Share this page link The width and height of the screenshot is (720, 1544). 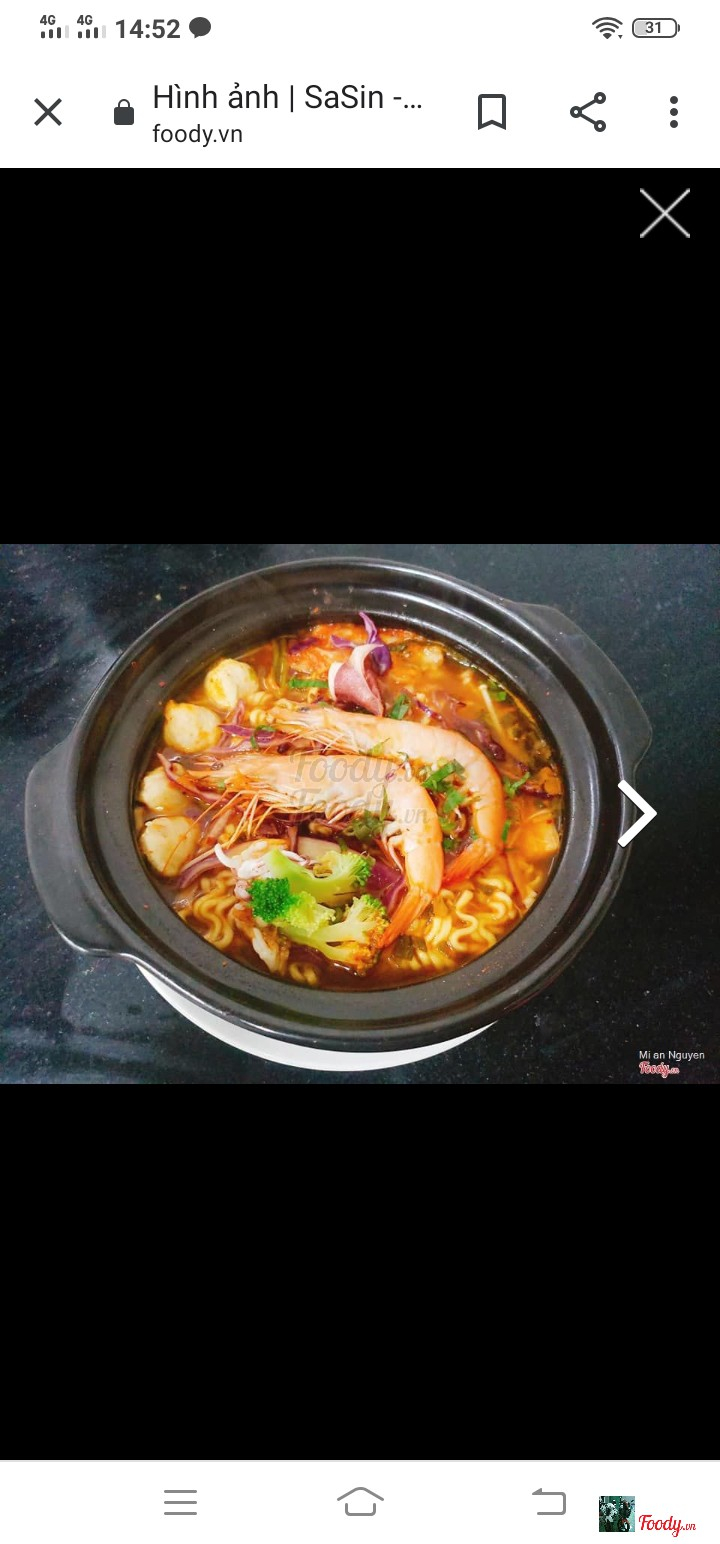coord(588,112)
